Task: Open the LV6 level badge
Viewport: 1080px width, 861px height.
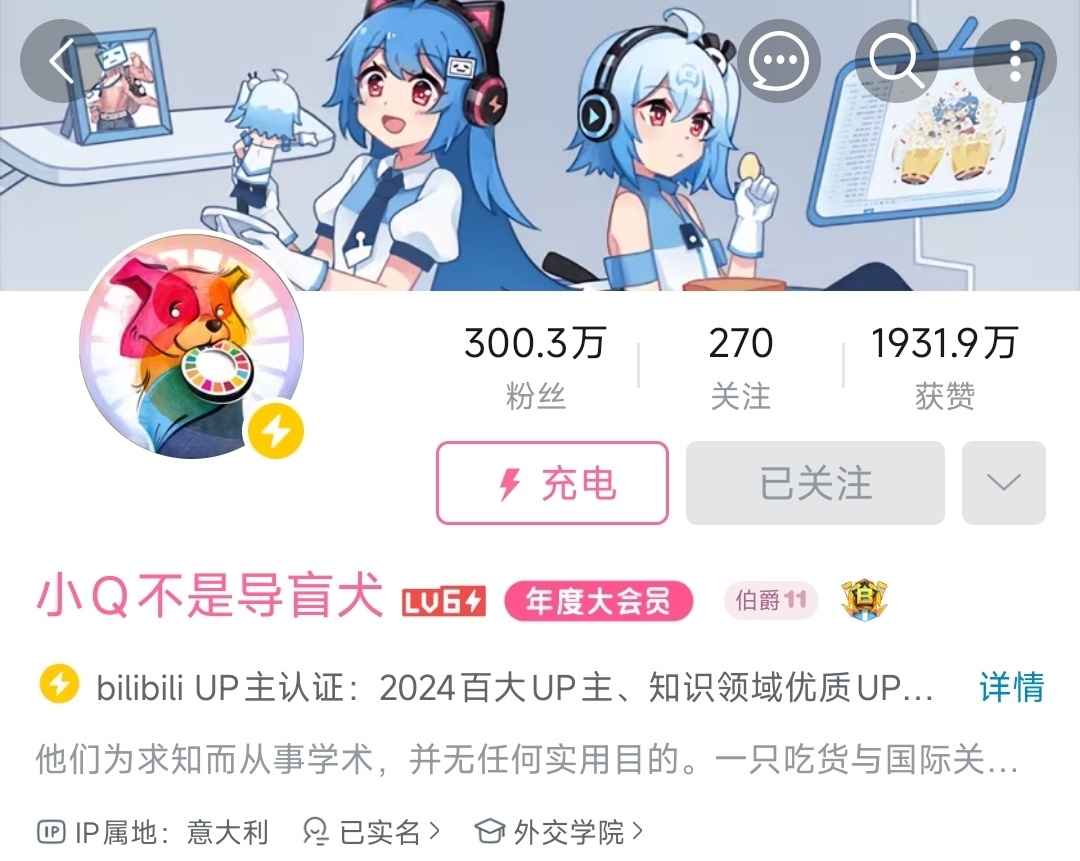Action: coord(444,601)
